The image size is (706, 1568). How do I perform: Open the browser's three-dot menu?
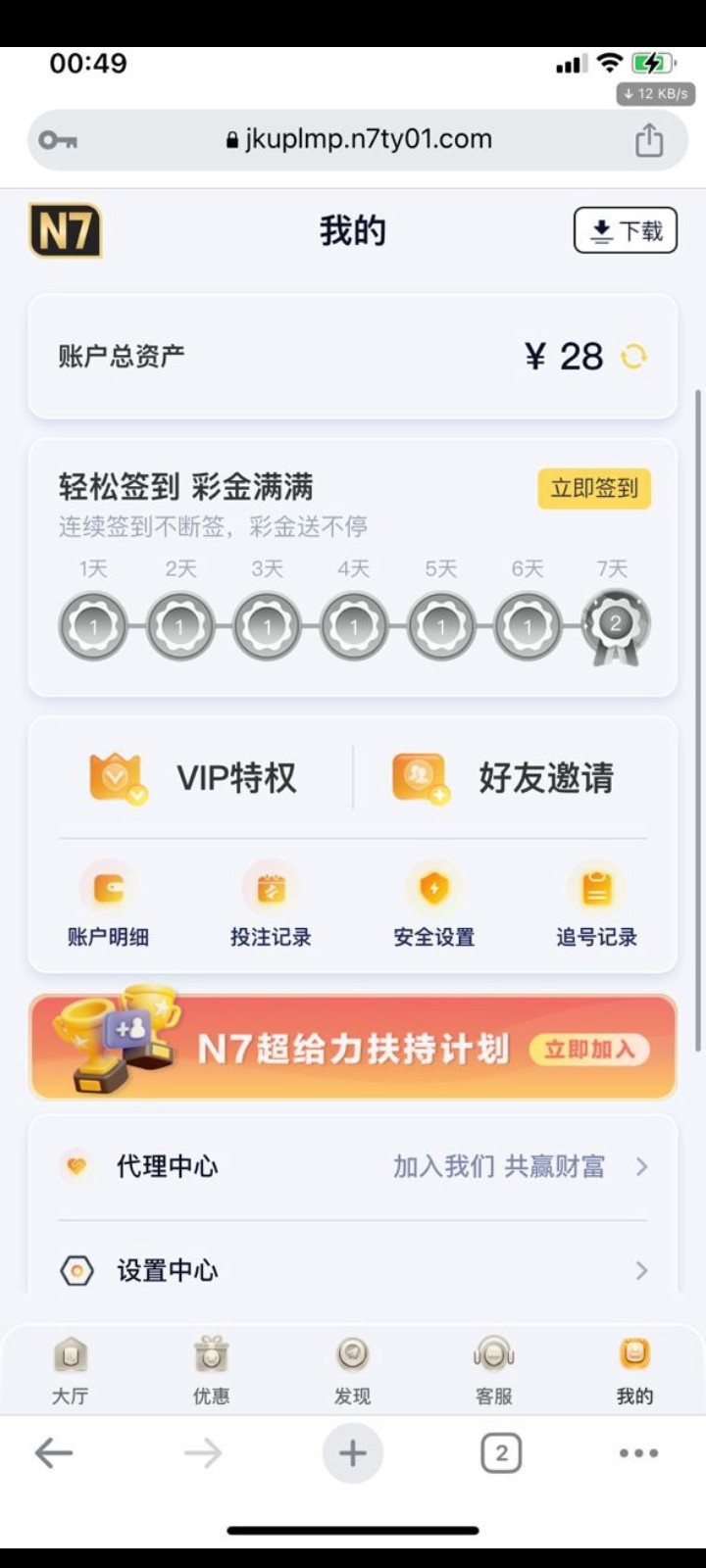tap(638, 1453)
